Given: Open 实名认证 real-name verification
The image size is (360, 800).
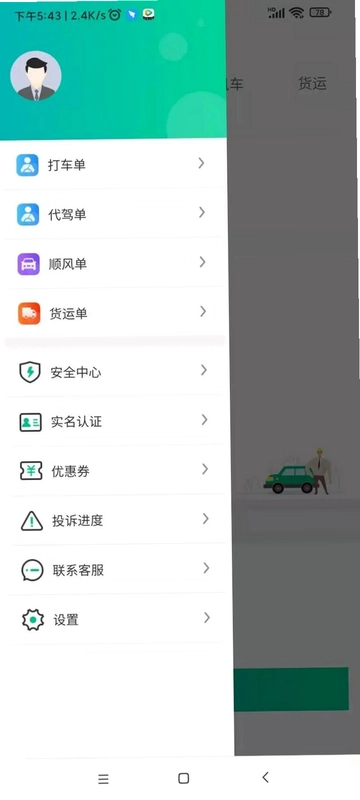Looking at the screenshot, I should (x=113, y=421).
